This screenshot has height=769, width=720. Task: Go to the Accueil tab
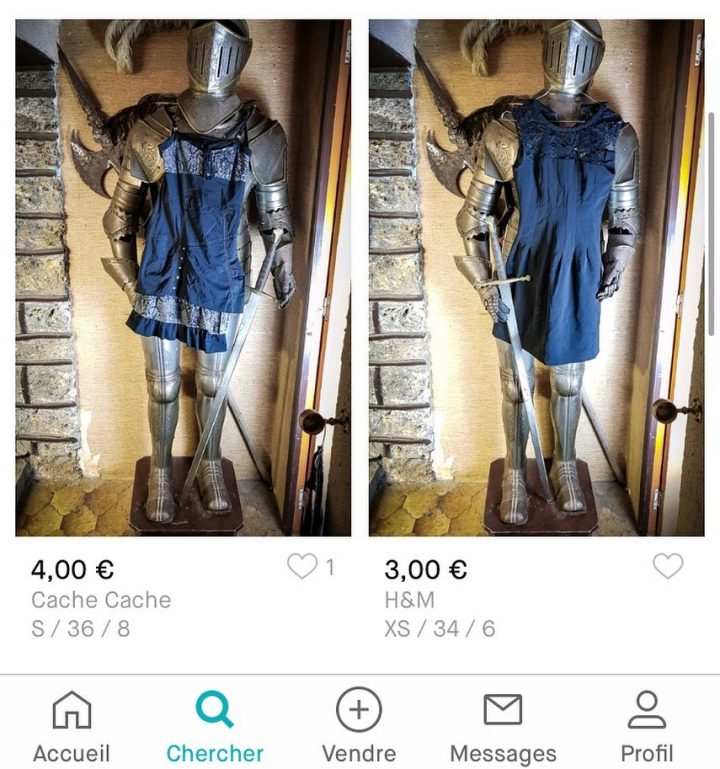click(71, 728)
